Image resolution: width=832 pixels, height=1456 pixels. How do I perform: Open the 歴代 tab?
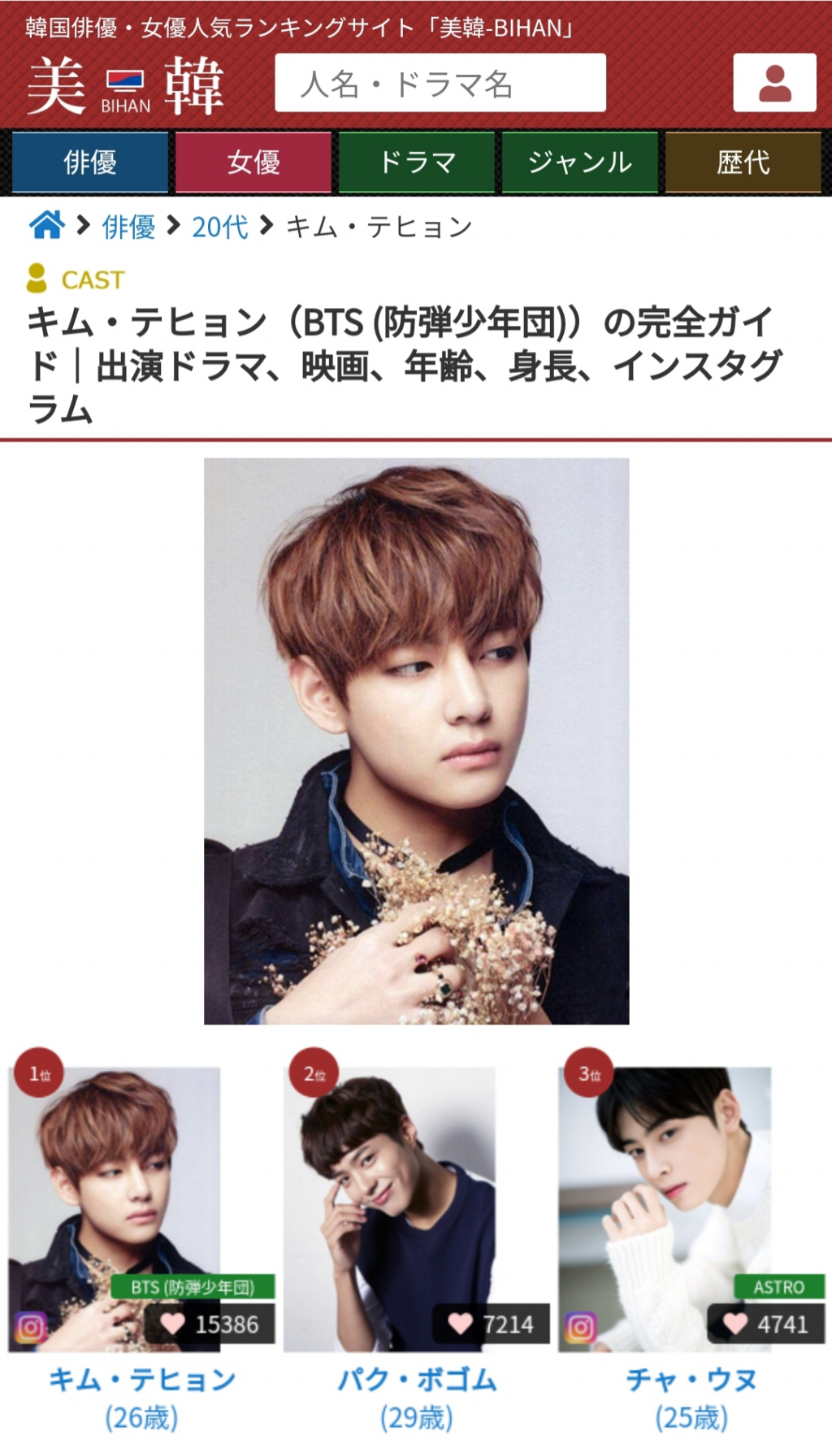[743, 162]
